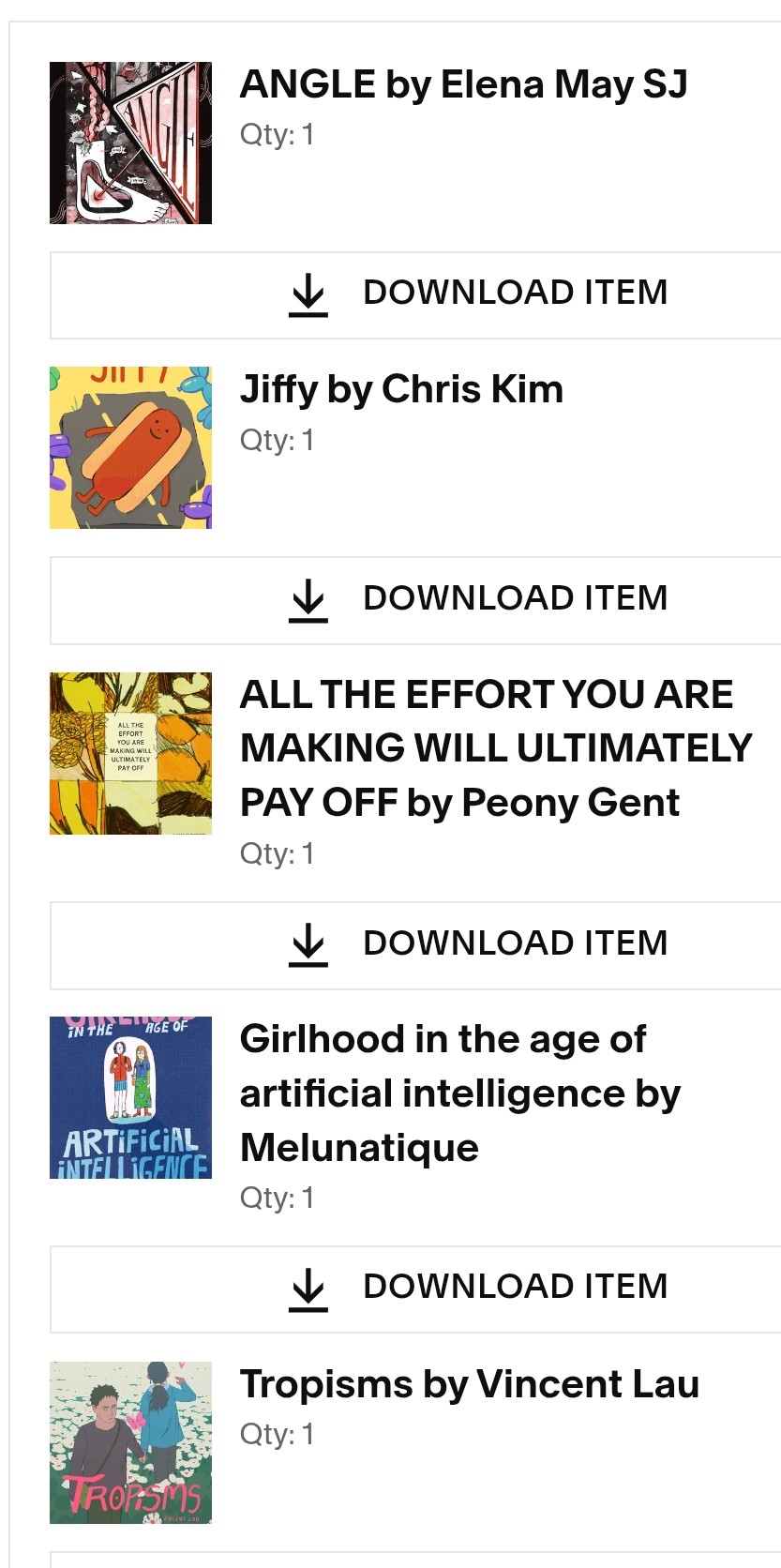
Task: Open the Girlhood comic cover thumbnail
Action: coord(130,1097)
